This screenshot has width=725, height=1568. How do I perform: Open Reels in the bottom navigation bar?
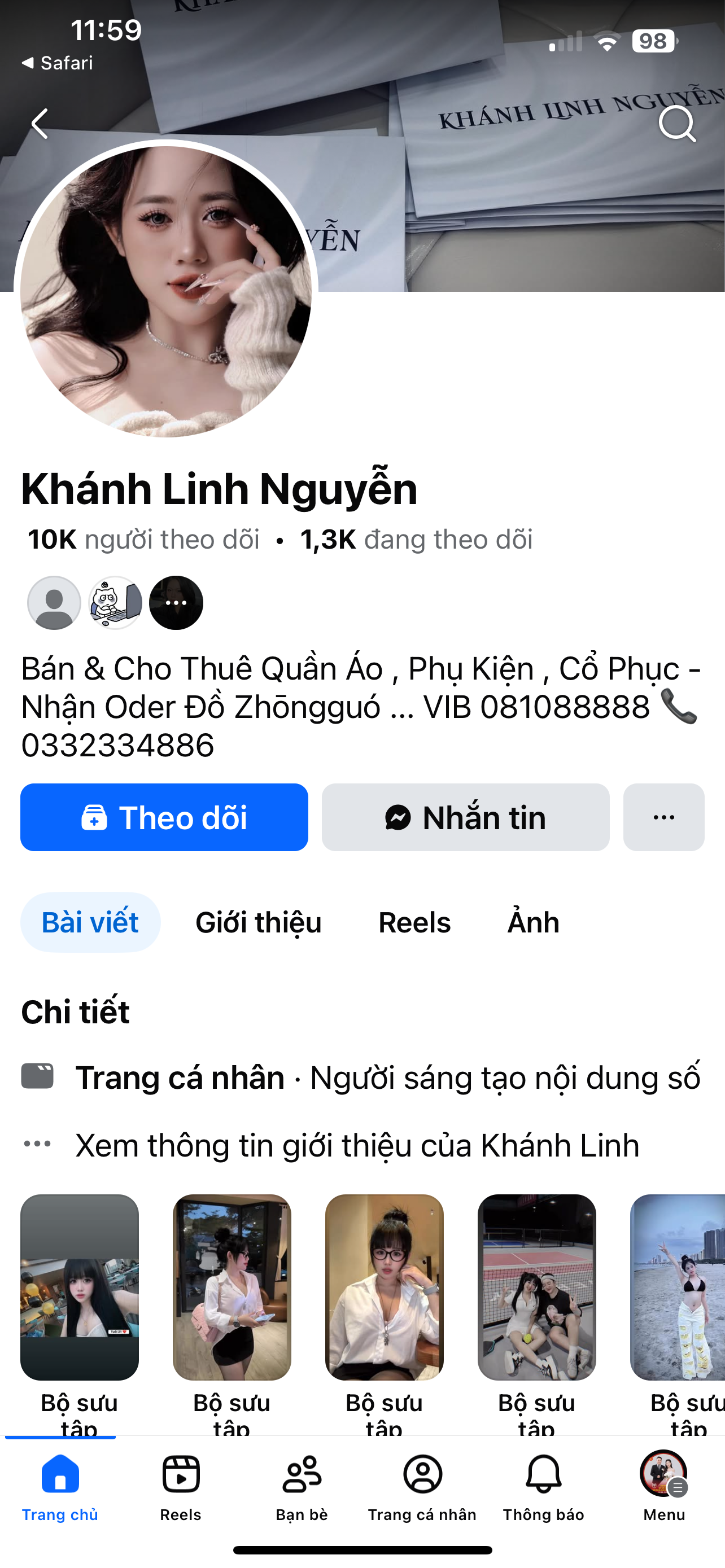[x=181, y=1485]
